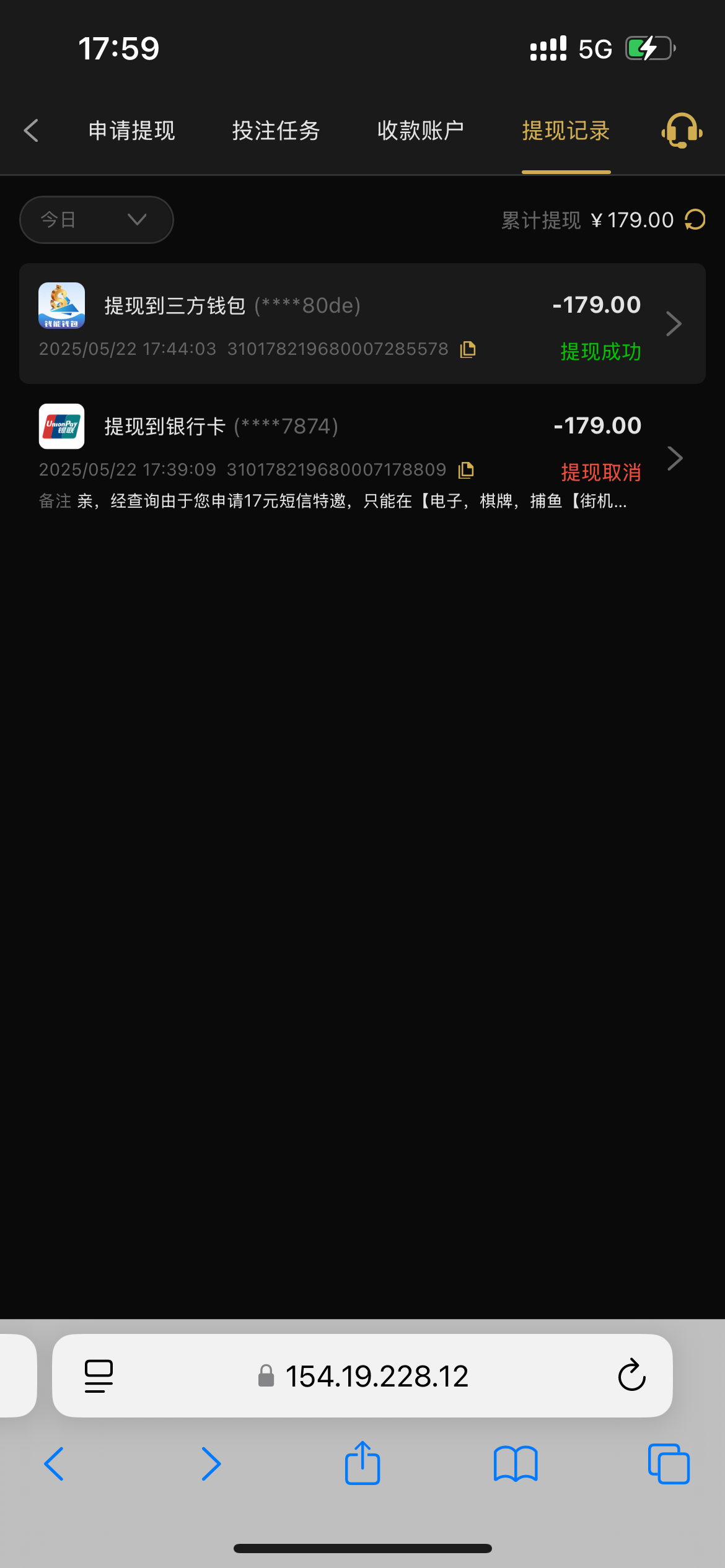This screenshot has width=725, height=1568.
Task: Copy order number ending in 285578
Action: click(468, 350)
